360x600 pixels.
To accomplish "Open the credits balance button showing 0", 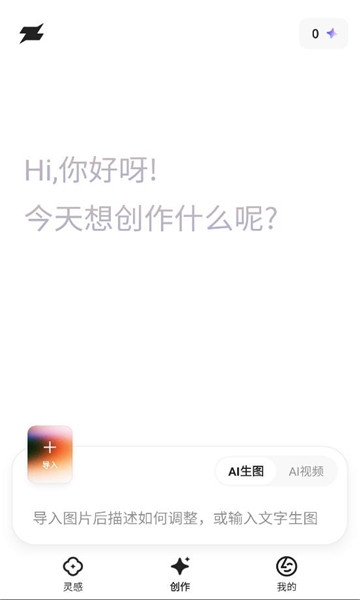I will [x=323, y=34].
